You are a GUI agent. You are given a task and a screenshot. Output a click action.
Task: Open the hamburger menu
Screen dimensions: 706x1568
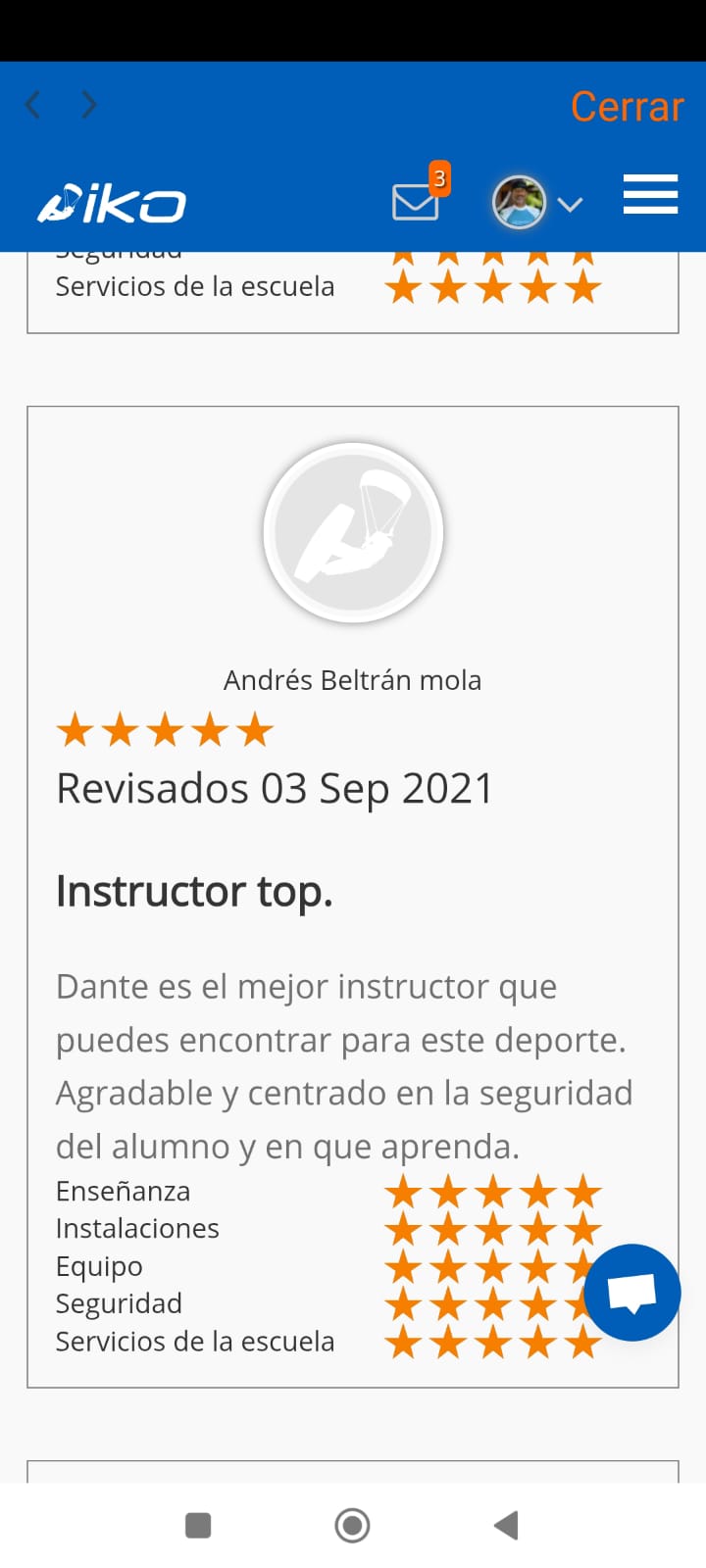[650, 194]
